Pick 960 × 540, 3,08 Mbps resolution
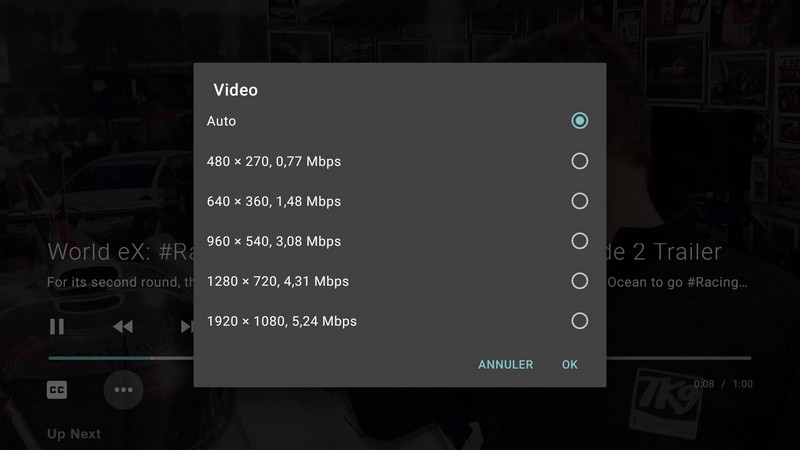 [x=579, y=241]
